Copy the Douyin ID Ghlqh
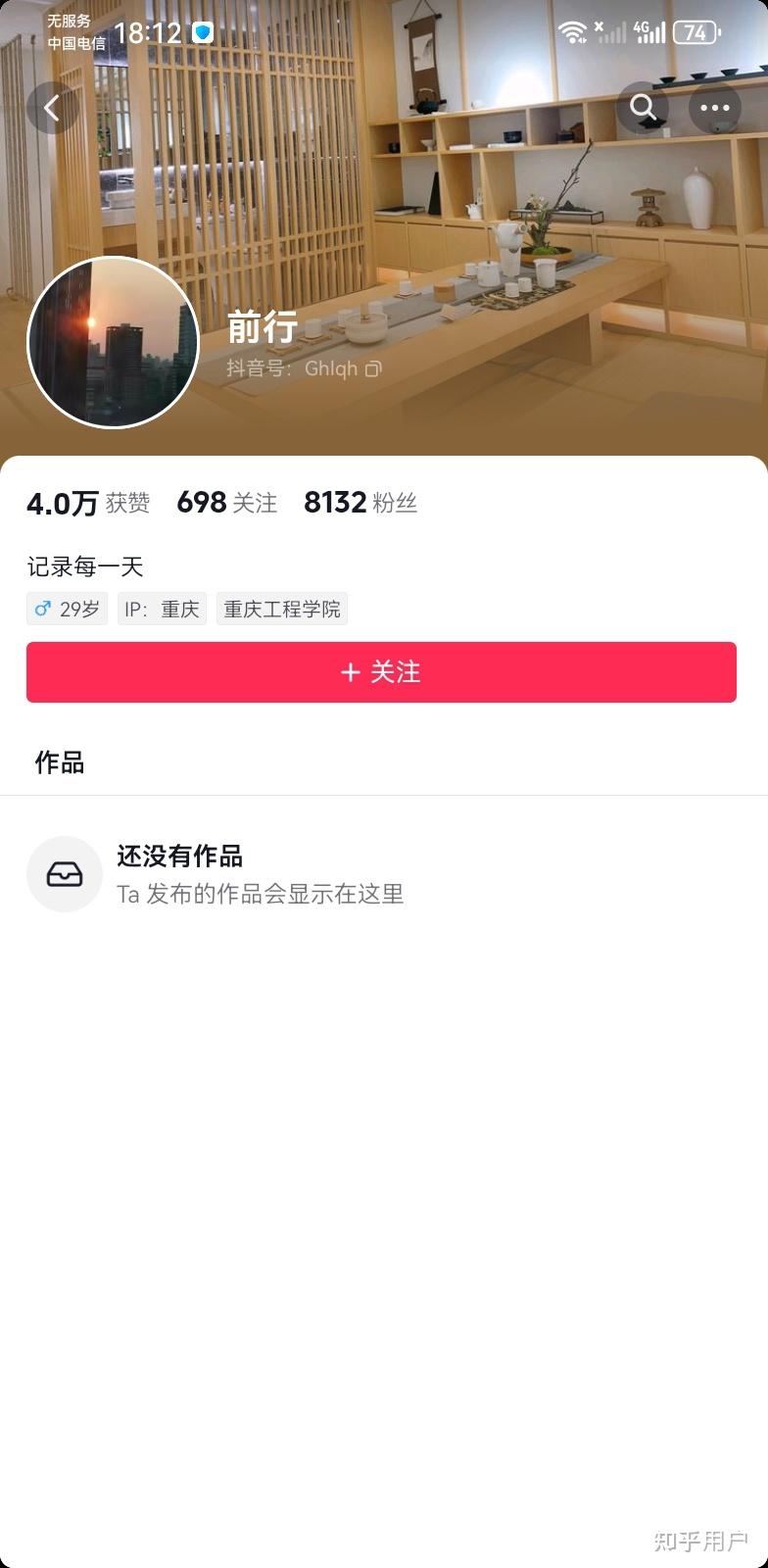The image size is (768, 1568). 373,369
